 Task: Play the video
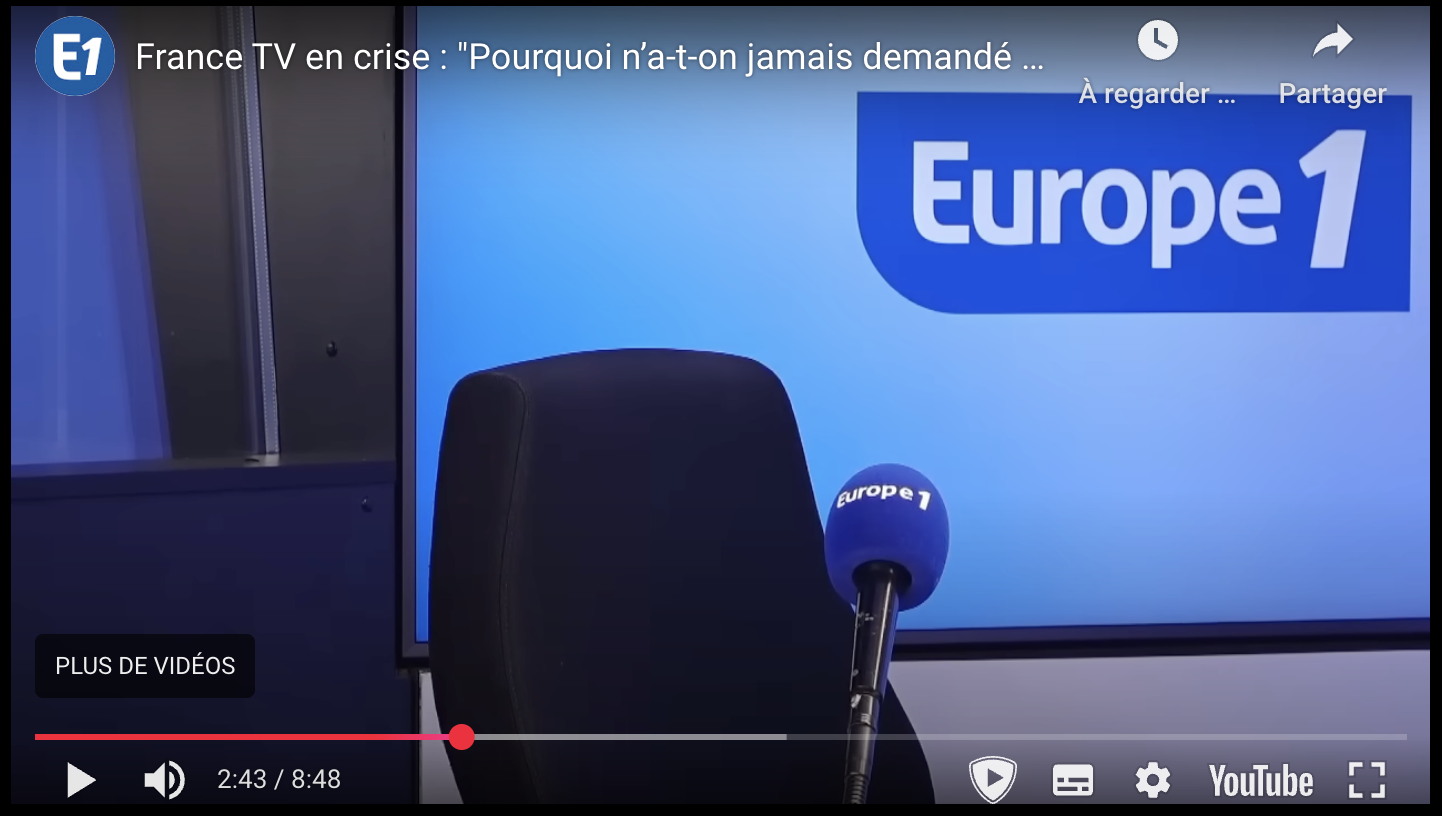pos(81,780)
